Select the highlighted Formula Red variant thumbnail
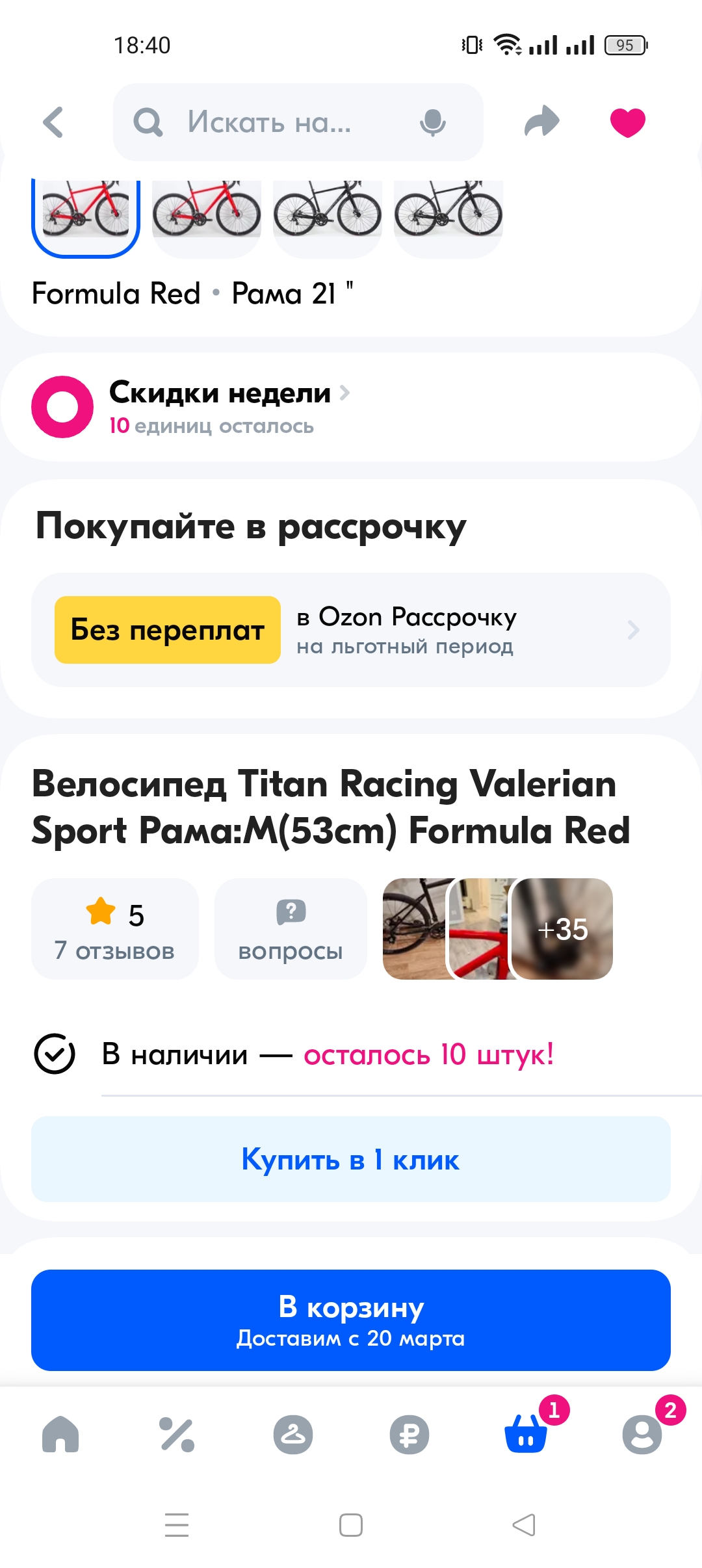 [86, 215]
